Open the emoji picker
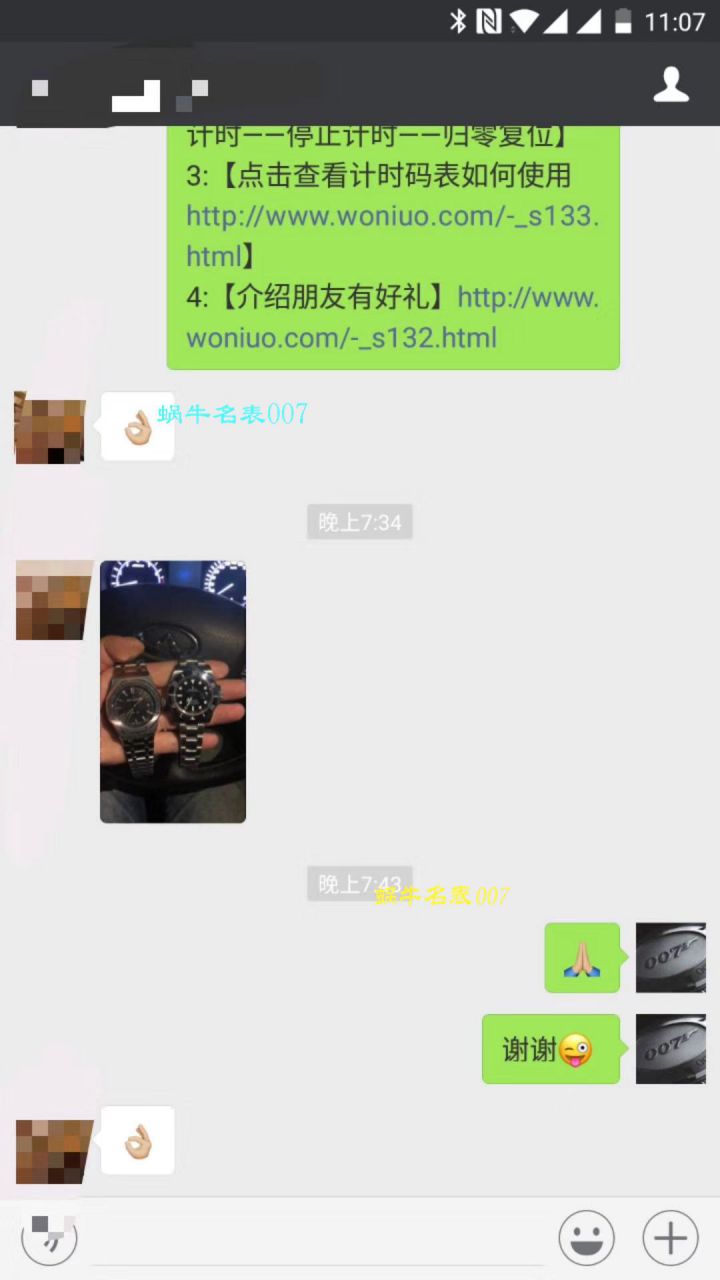The height and width of the screenshot is (1280, 720). coord(587,1238)
